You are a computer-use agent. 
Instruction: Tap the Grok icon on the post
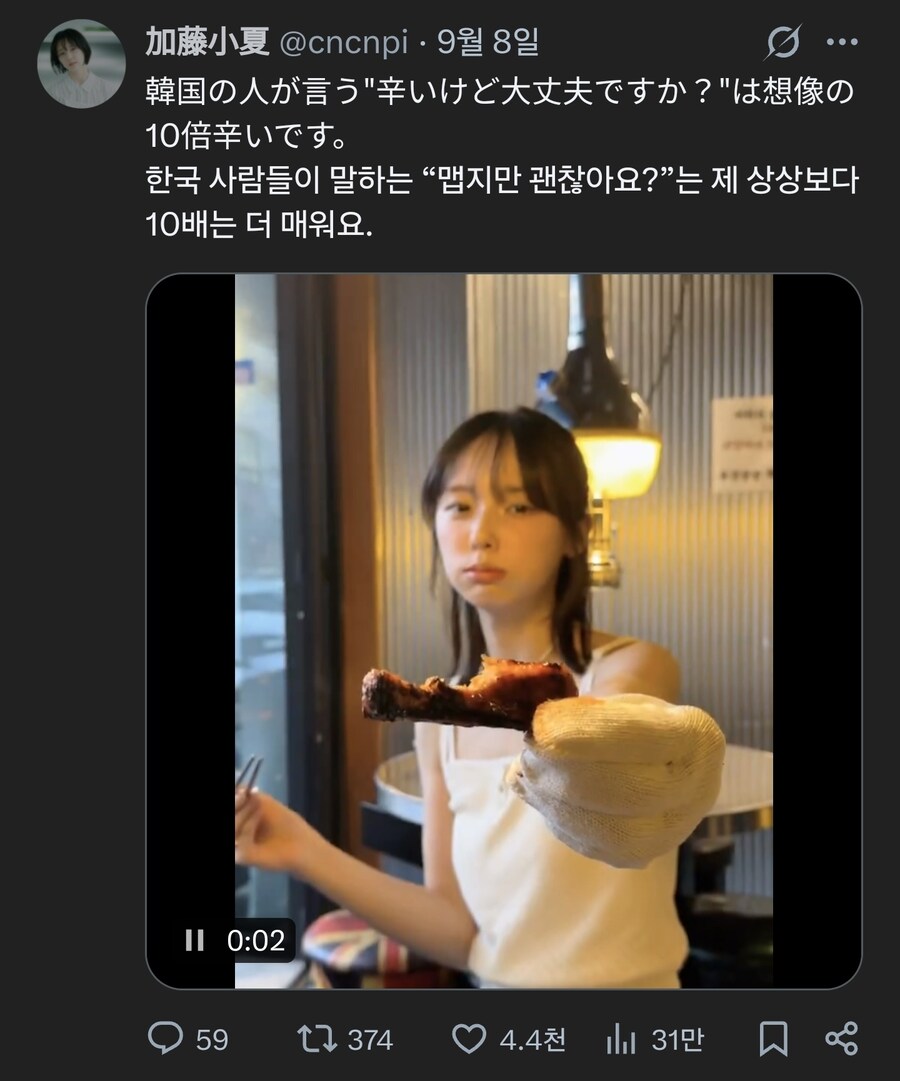[x=783, y=42]
